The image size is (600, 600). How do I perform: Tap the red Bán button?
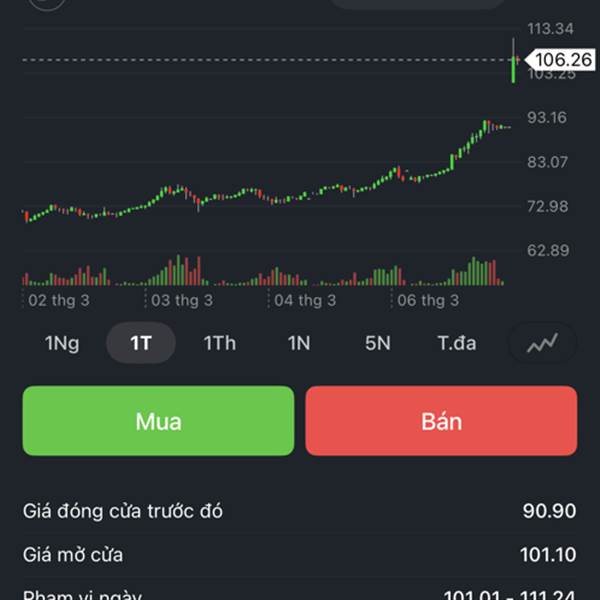[441, 421]
